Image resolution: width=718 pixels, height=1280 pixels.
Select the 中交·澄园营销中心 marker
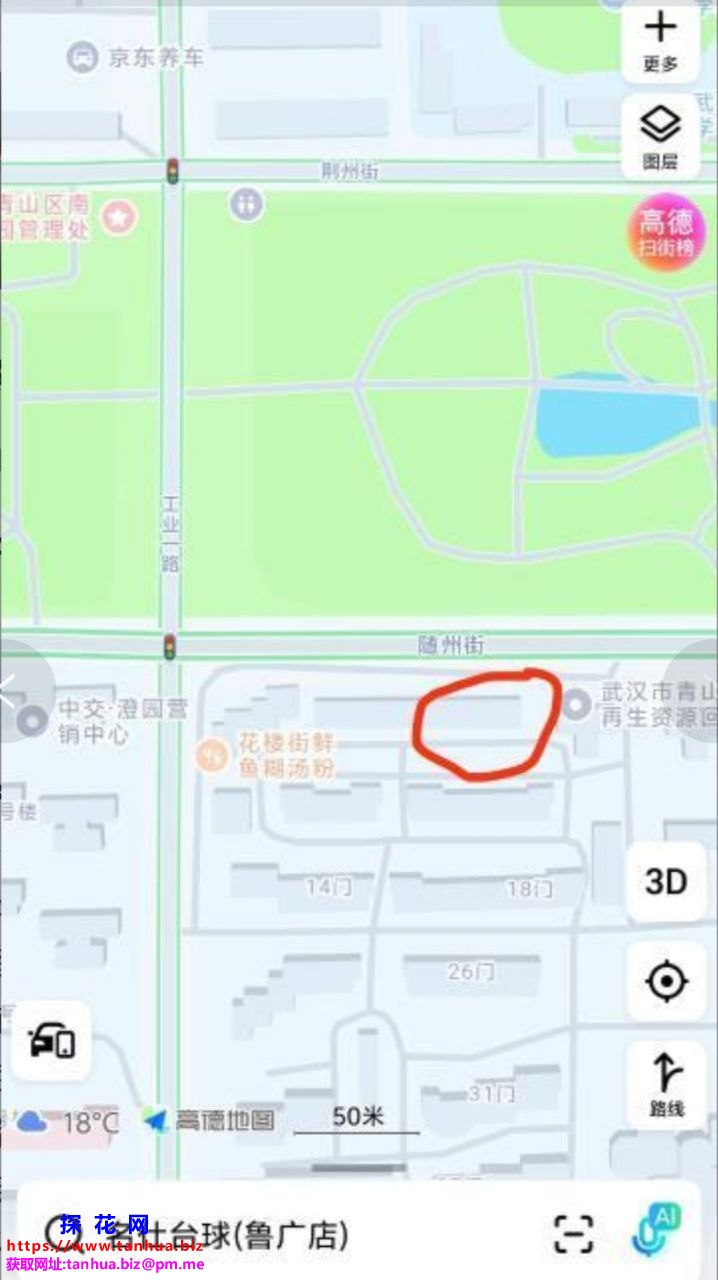click(34, 720)
